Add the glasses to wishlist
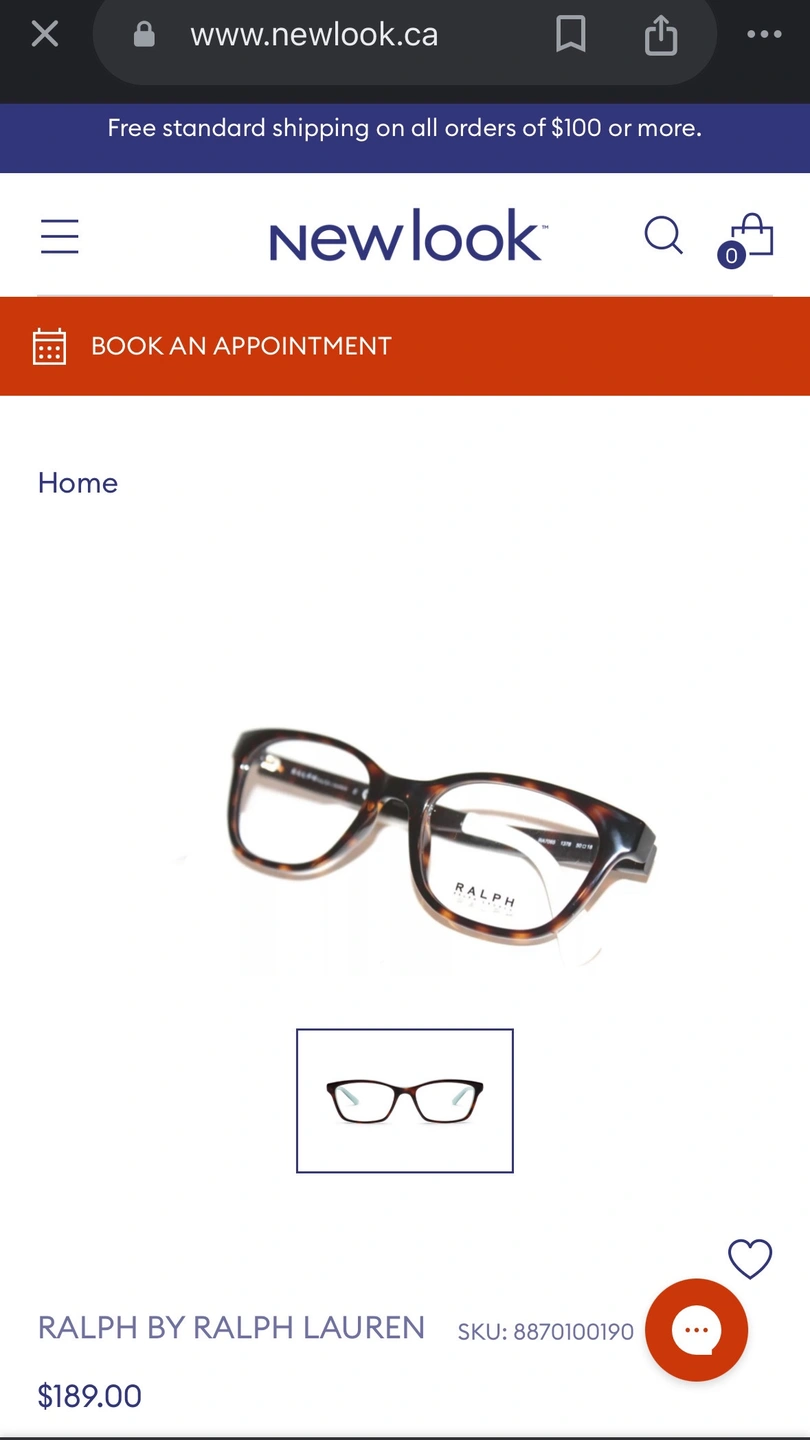This screenshot has width=810, height=1440. tap(750, 1259)
